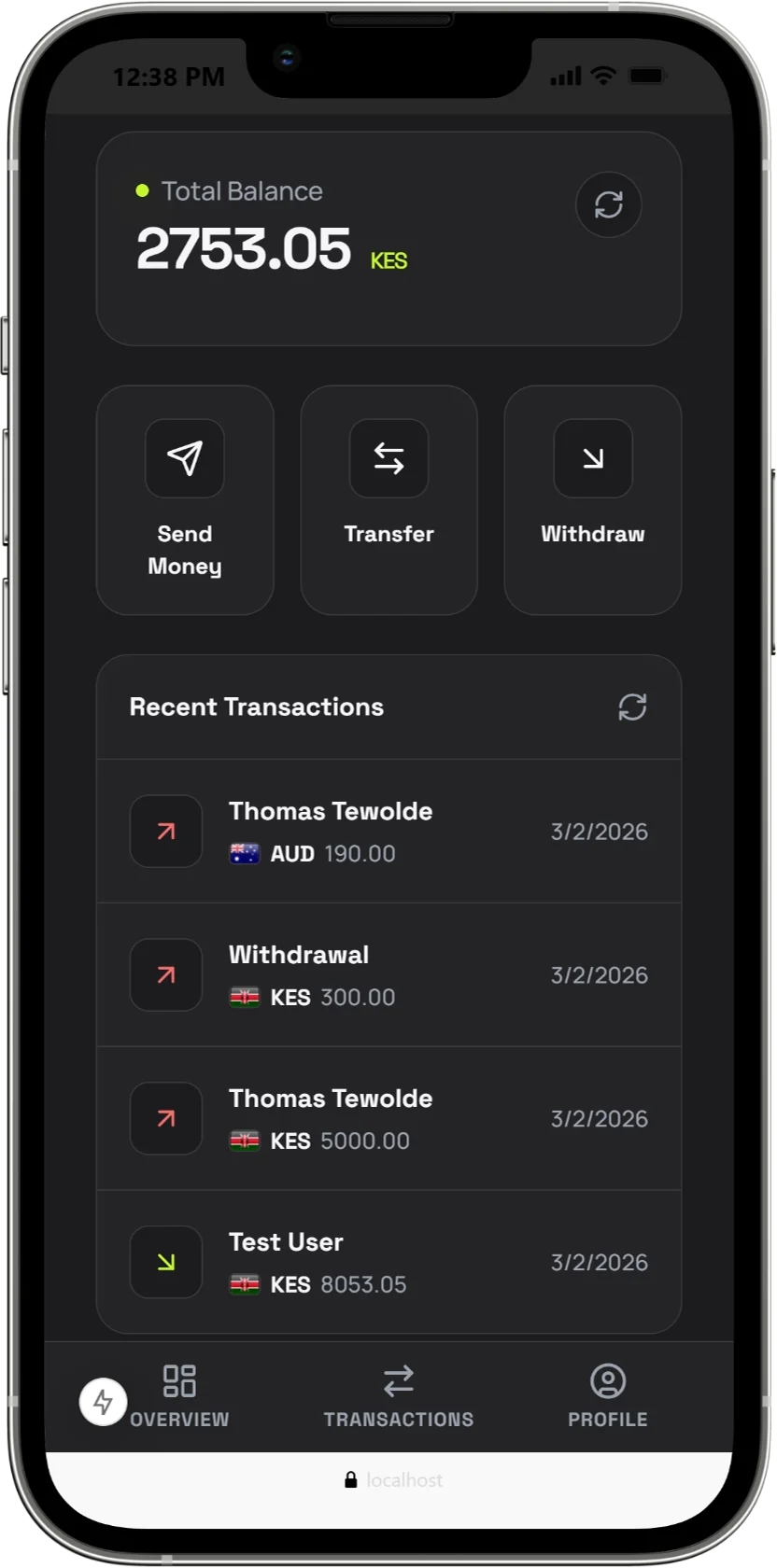Refresh the Total Balance
The width and height of the screenshot is (777, 1568).
tap(609, 205)
